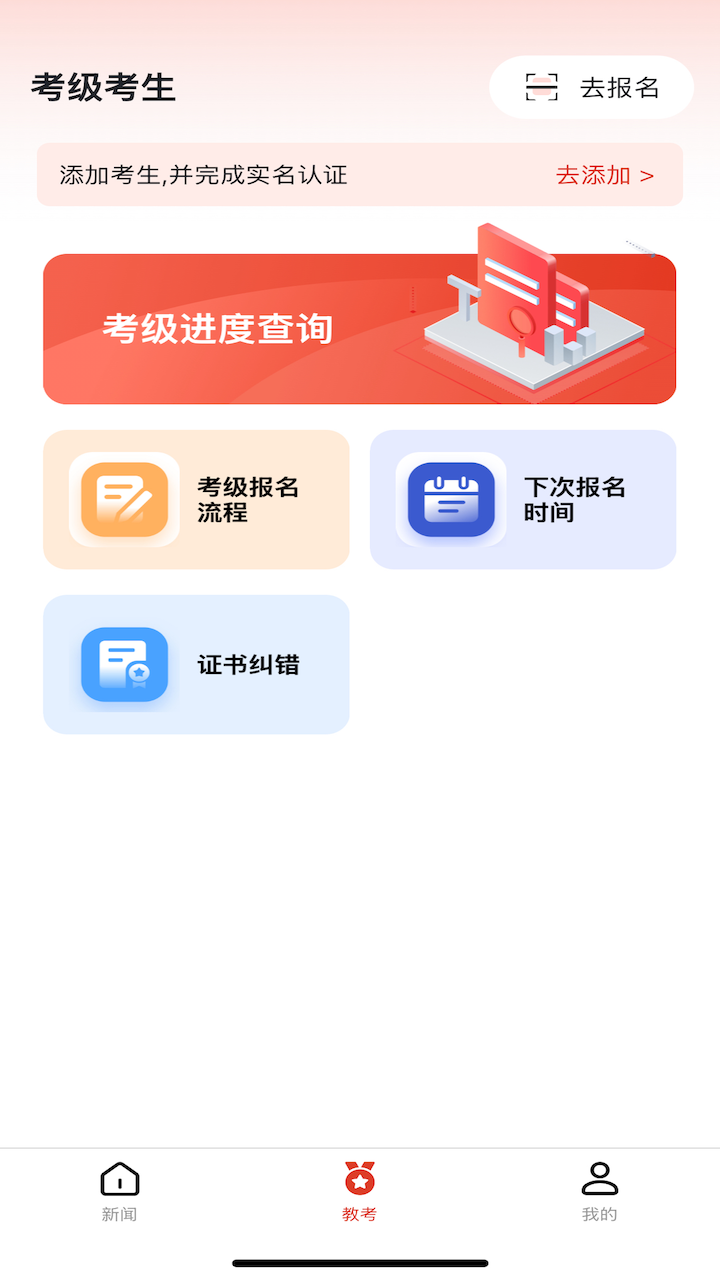The image size is (720, 1280).
Task: Click the scan icon in 去报名 button
Action: coord(543,87)
